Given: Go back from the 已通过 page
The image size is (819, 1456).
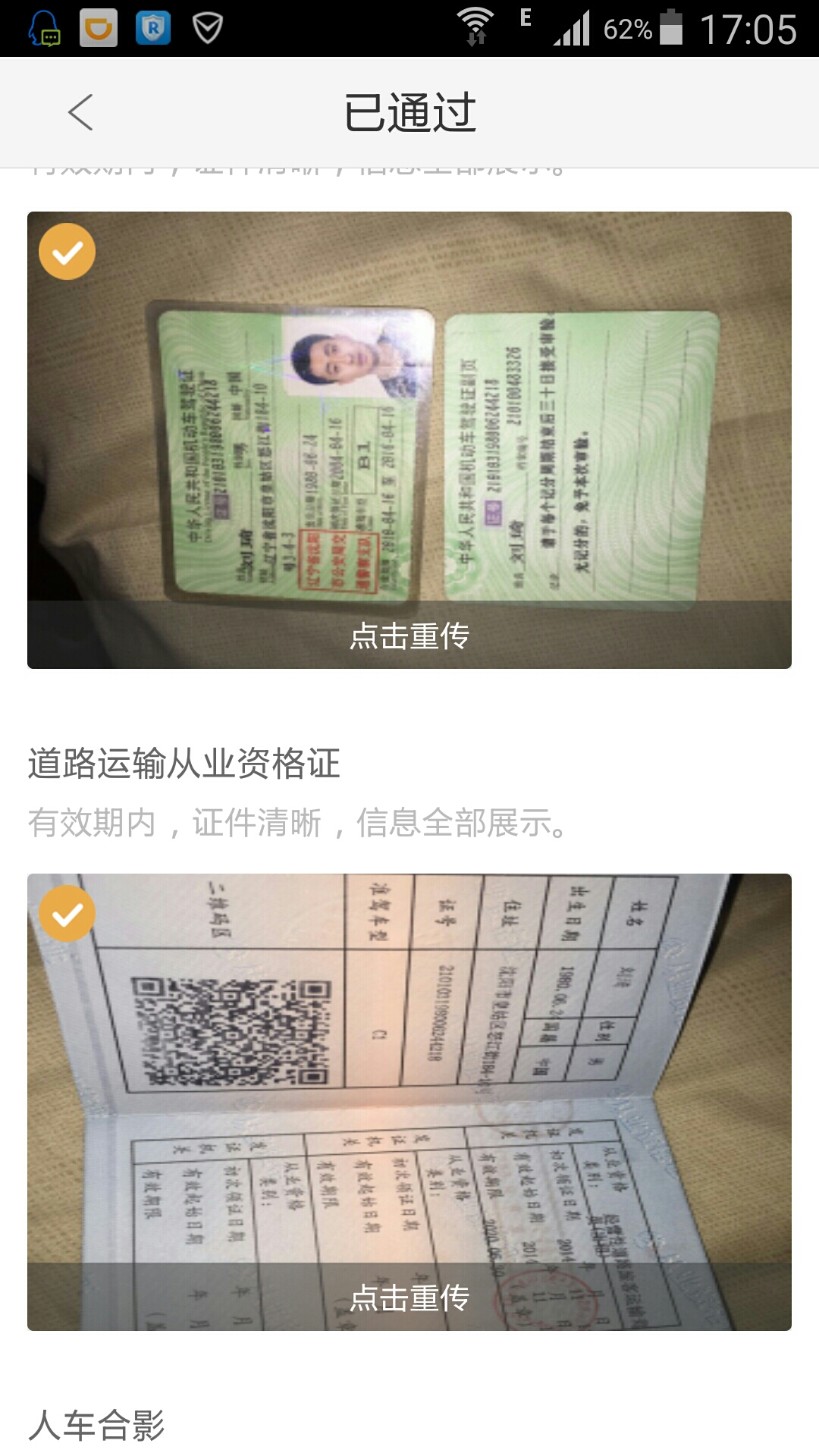Looking at the screenshot, I should click(x=80, y=112).
